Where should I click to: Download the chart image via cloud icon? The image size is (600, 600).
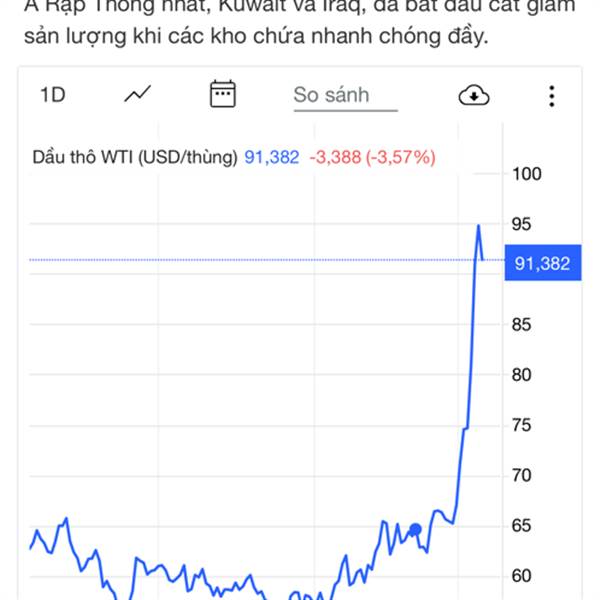click(x=474, y=95)
